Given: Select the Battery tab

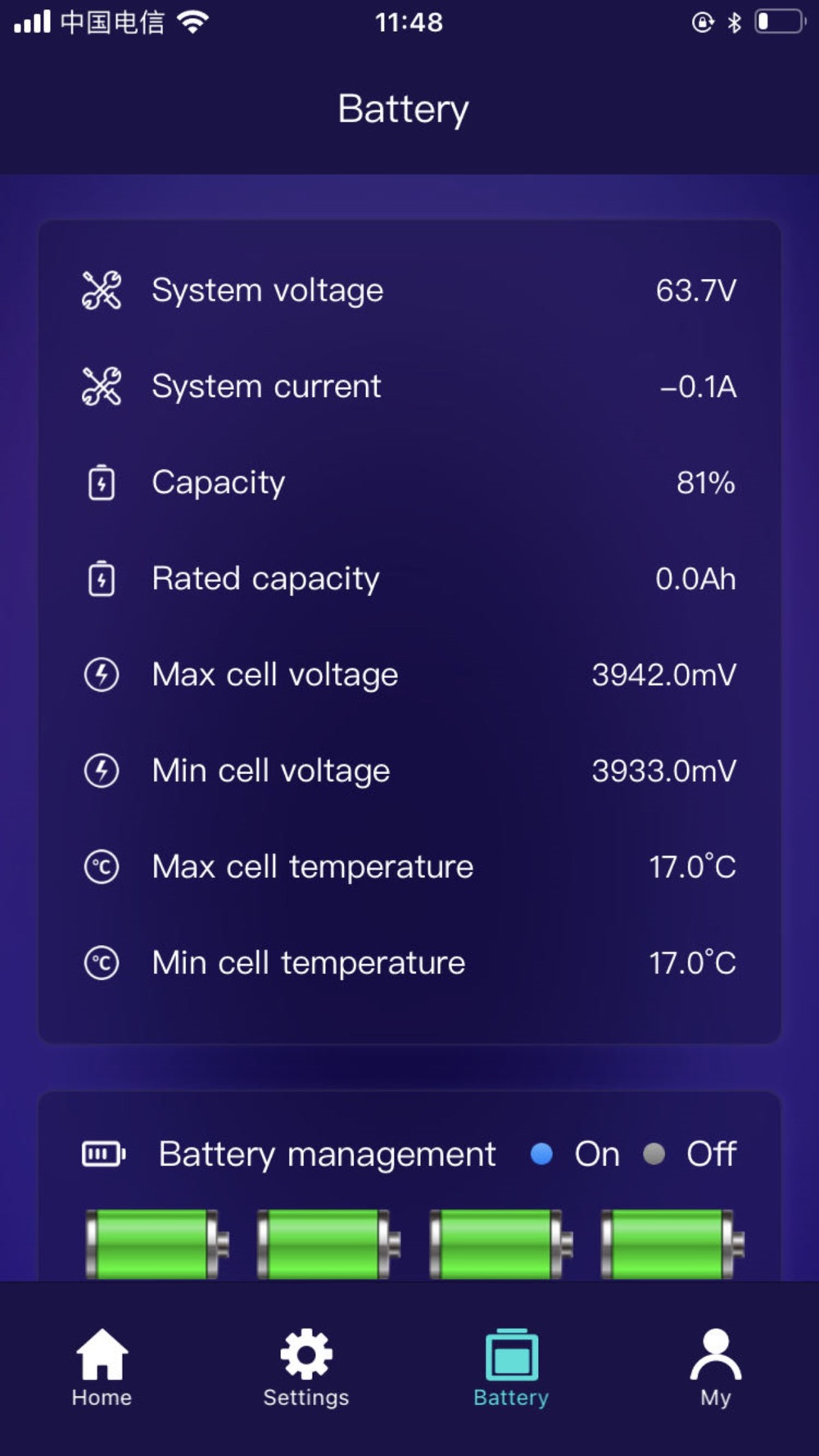Looking at the screenshot, I should [511, 1367].
